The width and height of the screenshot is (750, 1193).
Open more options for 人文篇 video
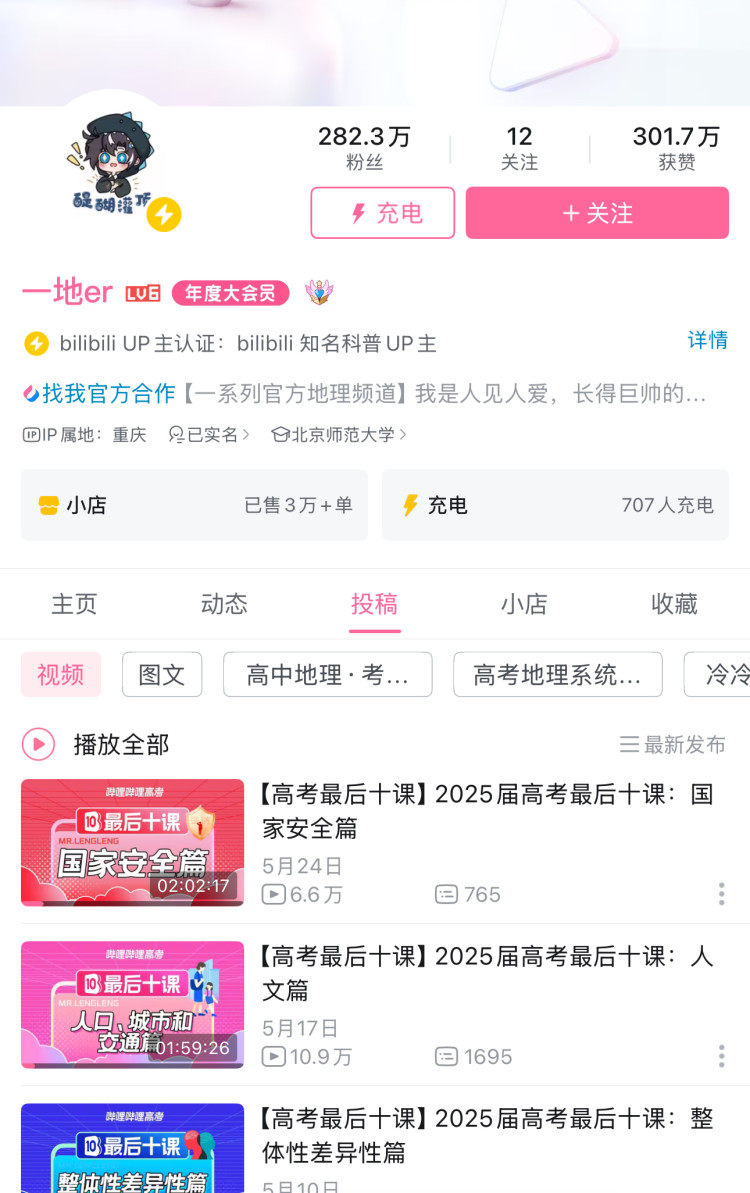pos(721,1056)
